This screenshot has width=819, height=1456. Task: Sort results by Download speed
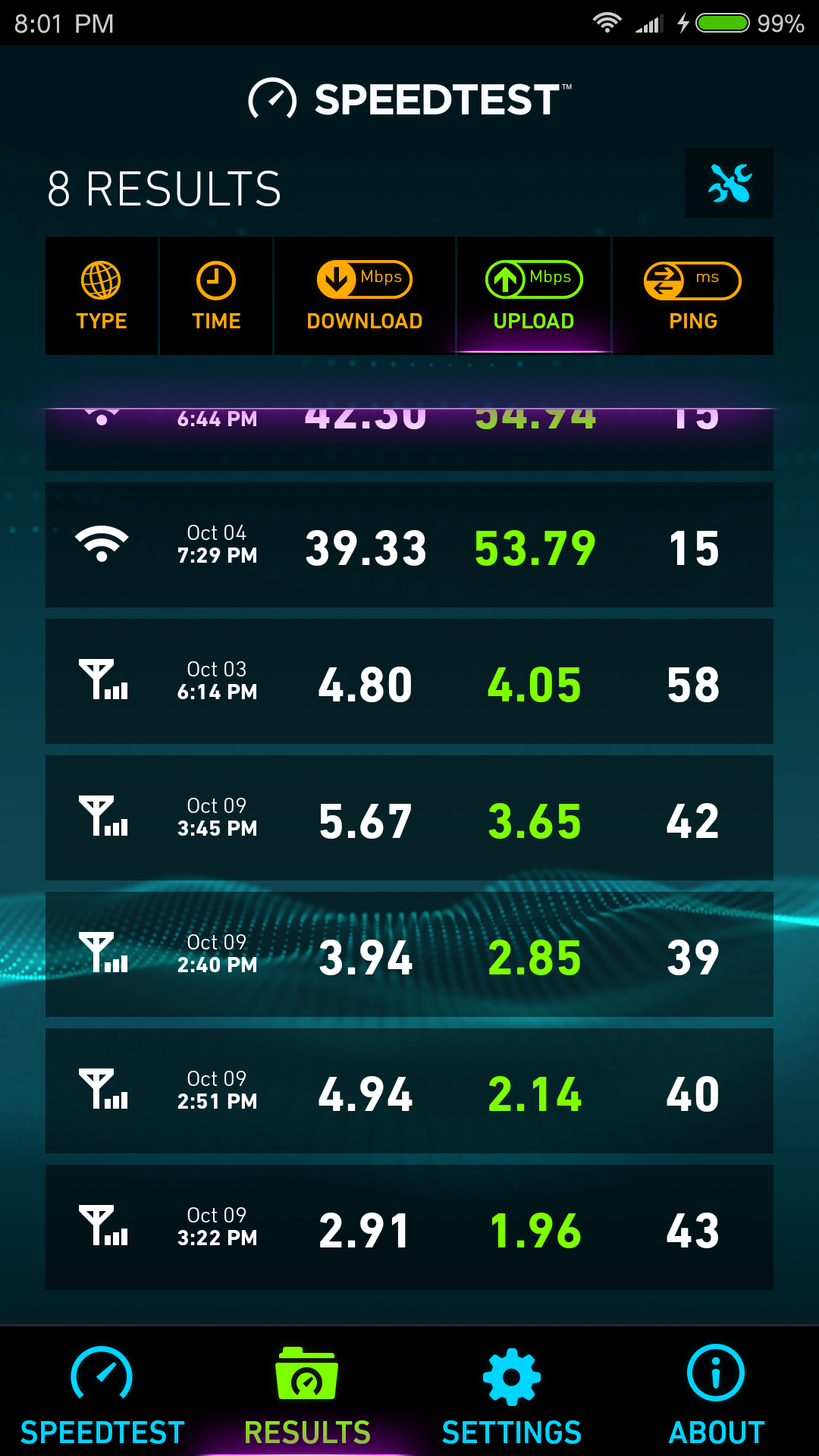(365, 296)
